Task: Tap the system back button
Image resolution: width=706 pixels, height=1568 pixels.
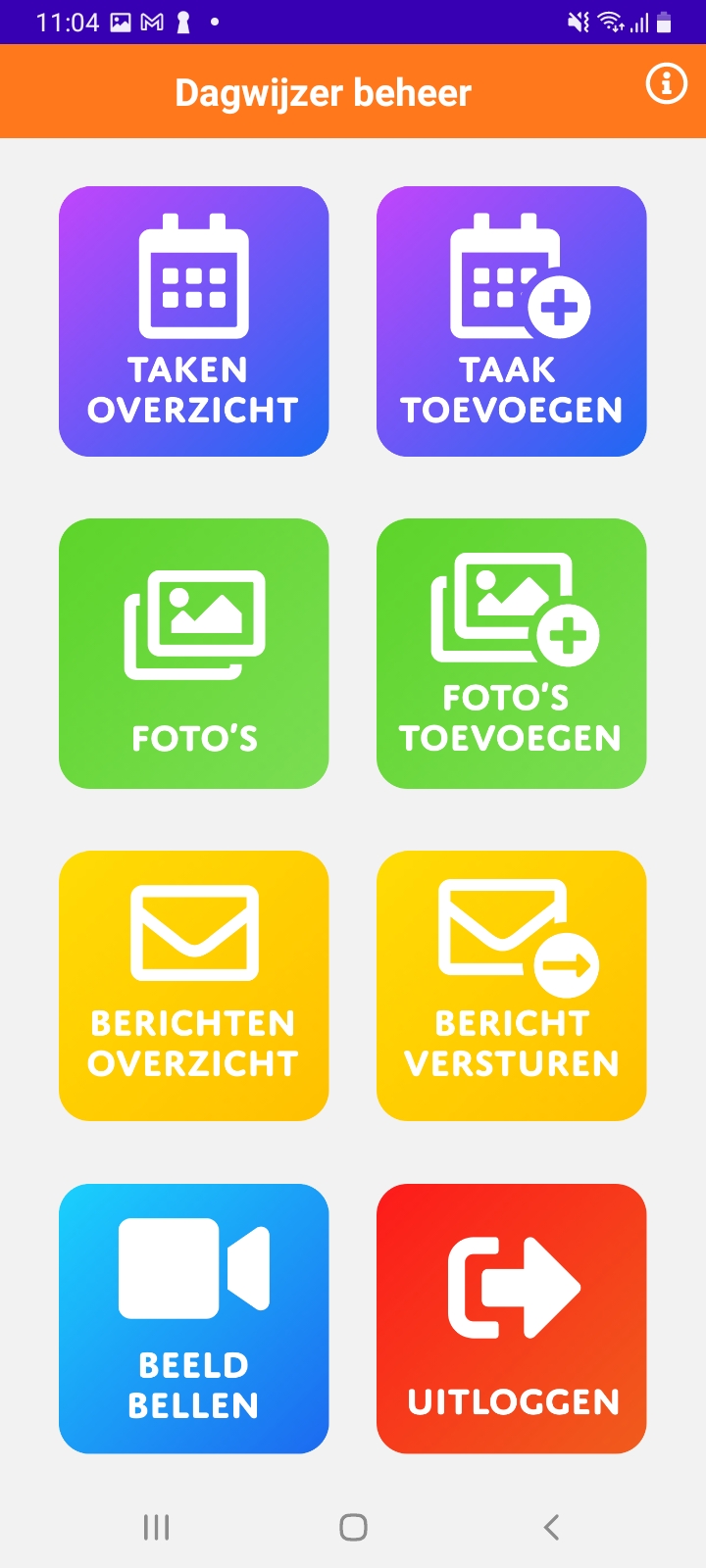Action: tap(551, 1527)
